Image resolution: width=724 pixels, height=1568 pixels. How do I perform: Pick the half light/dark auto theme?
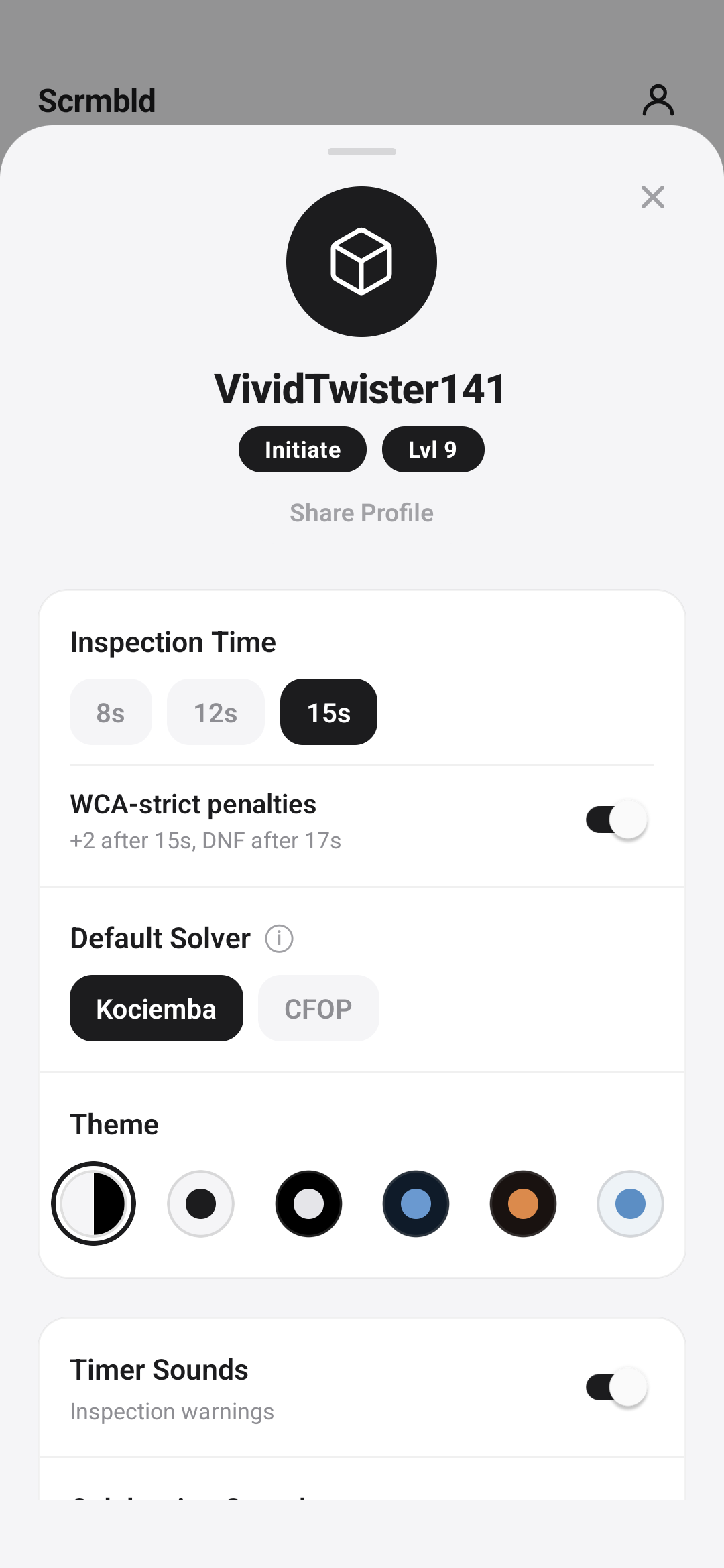click(x=94, y=1203)
